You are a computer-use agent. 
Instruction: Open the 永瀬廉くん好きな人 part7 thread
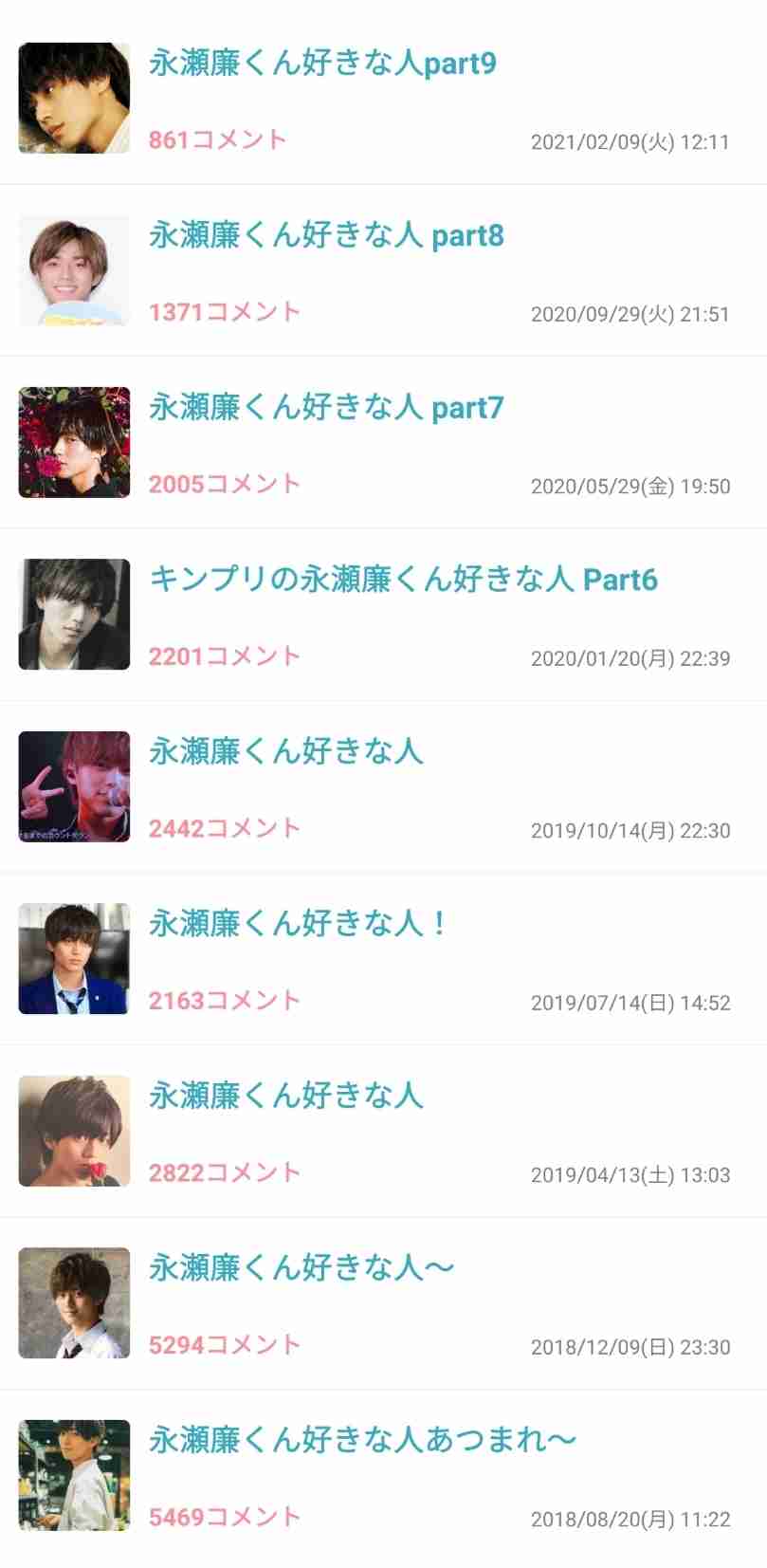click(326, 408)
